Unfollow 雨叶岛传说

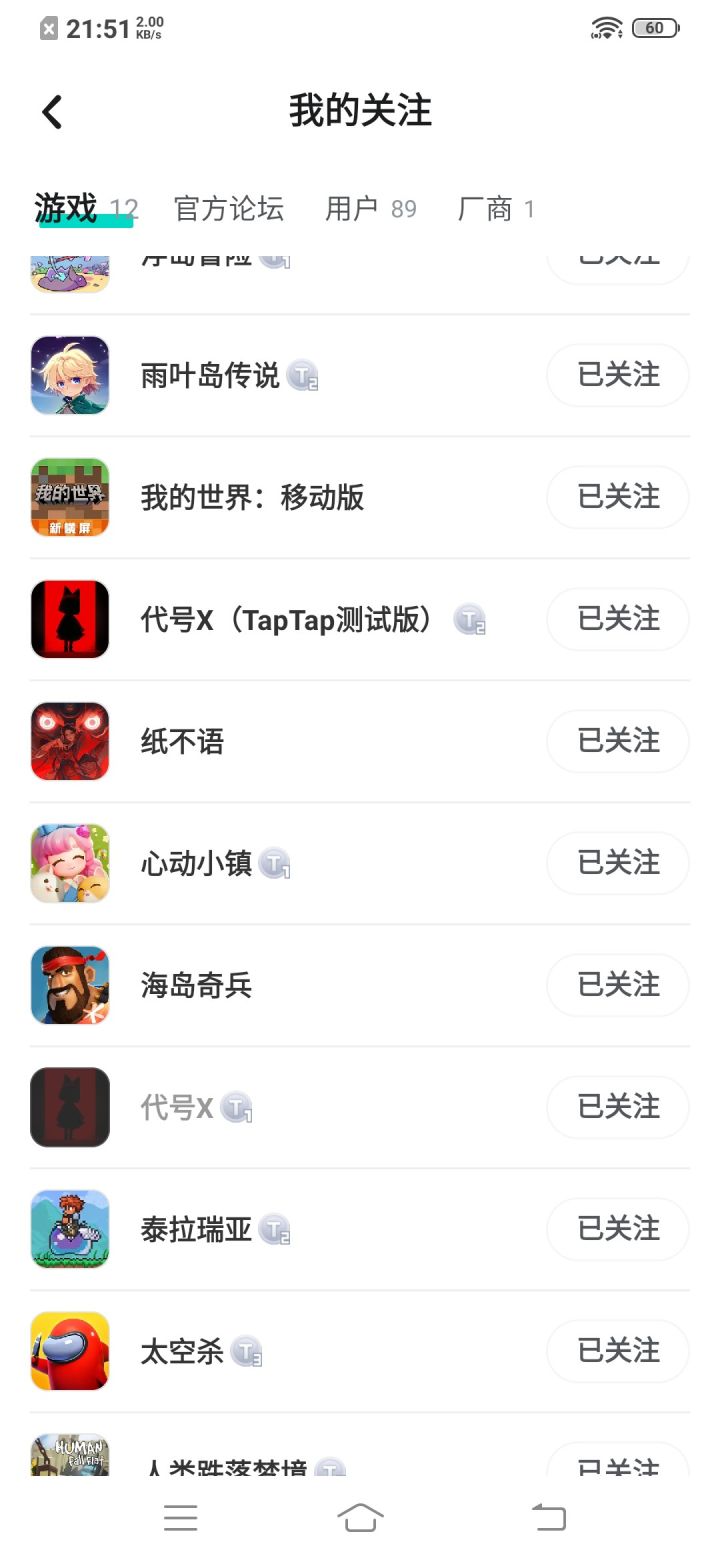tap(618, 375)
